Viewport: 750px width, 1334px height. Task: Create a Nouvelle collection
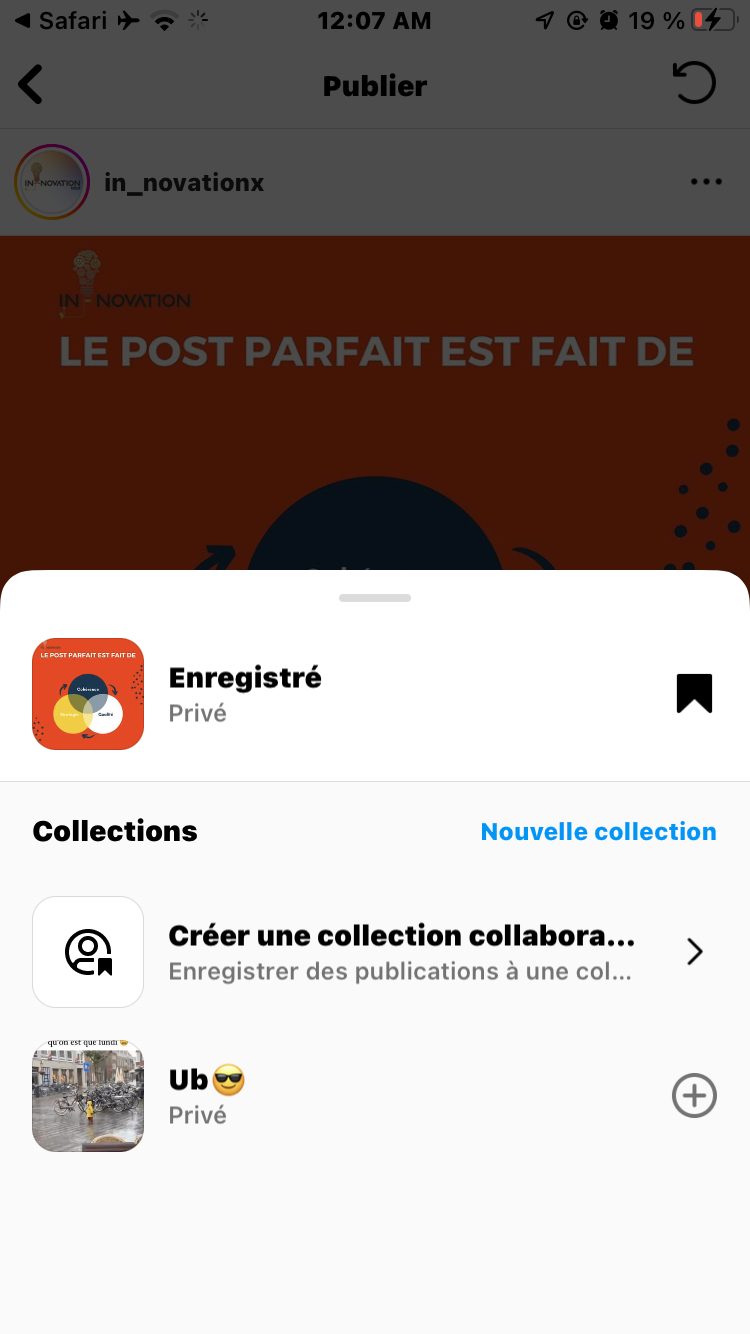click(598, 831)
